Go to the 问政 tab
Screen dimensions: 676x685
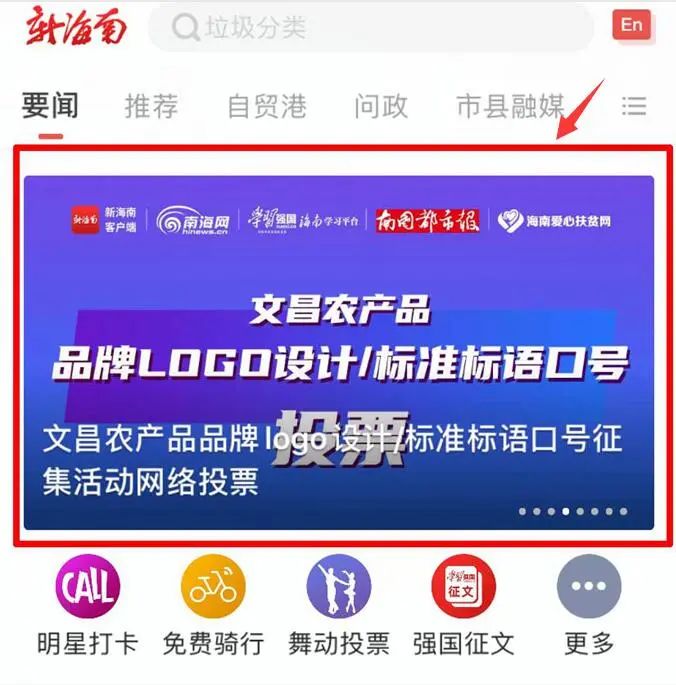pyautogui.click(x=381, y=105)
